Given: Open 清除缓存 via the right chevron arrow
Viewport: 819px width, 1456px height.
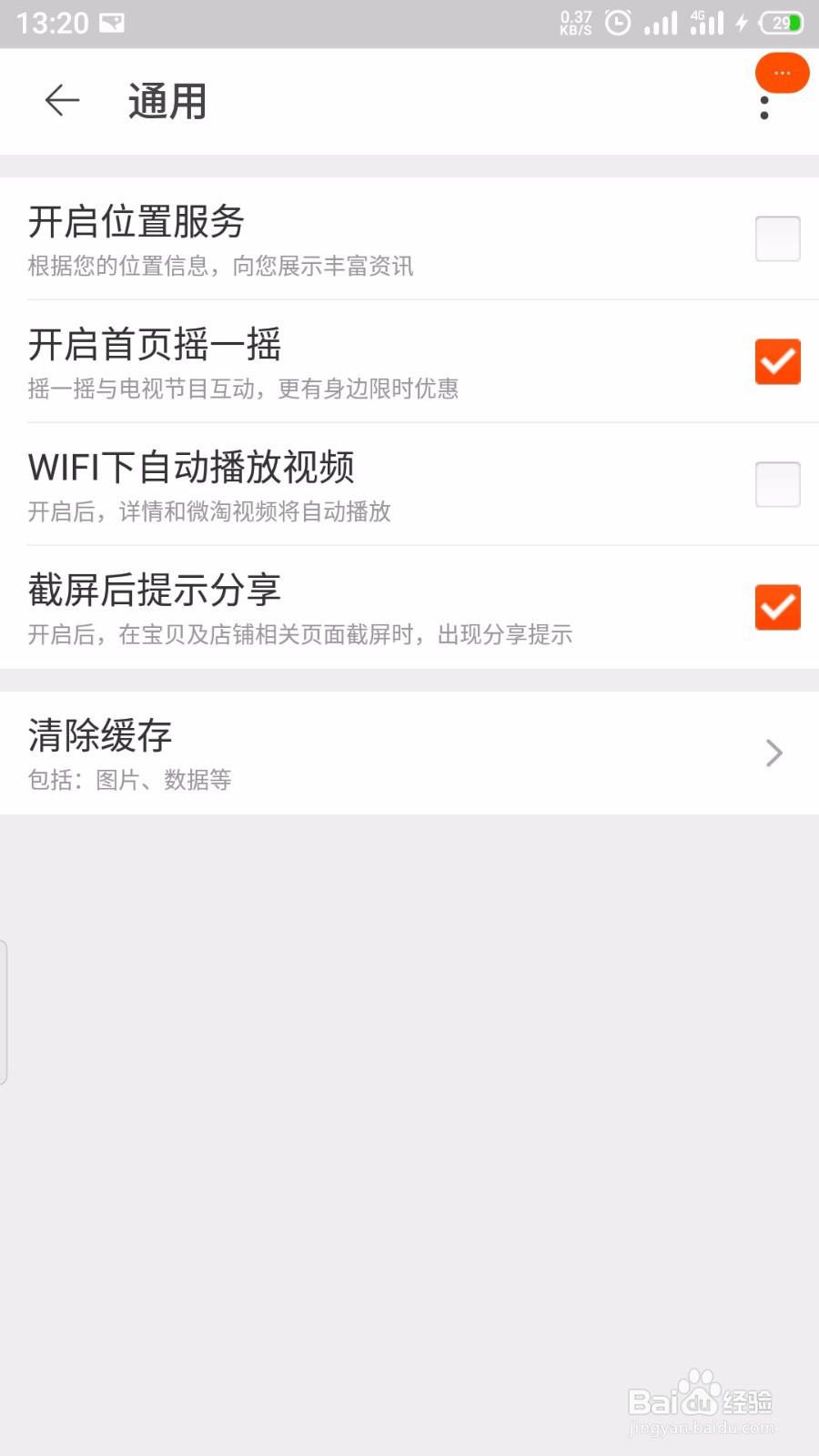Looking at the screenshot, I should 773,753.
